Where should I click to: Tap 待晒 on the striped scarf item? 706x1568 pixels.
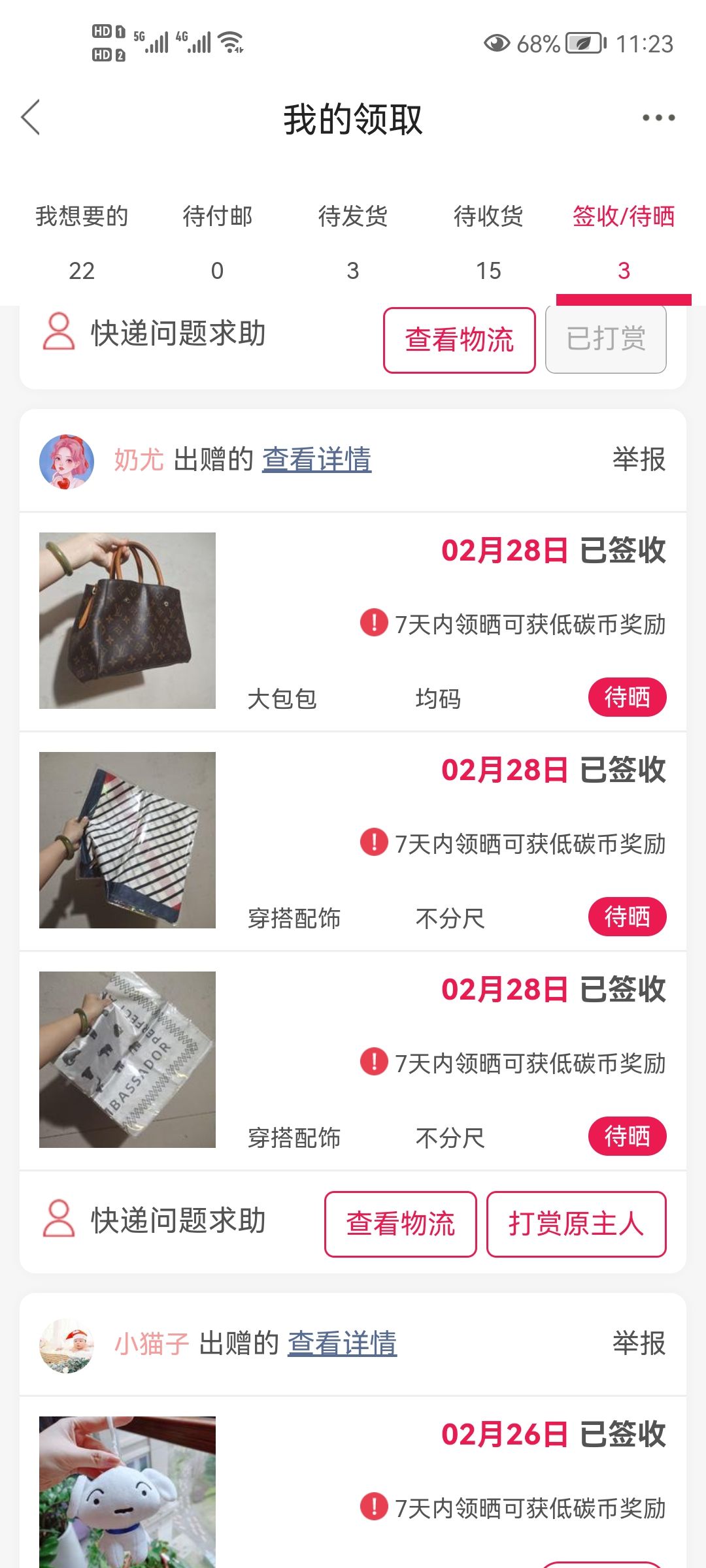(628, 917)
